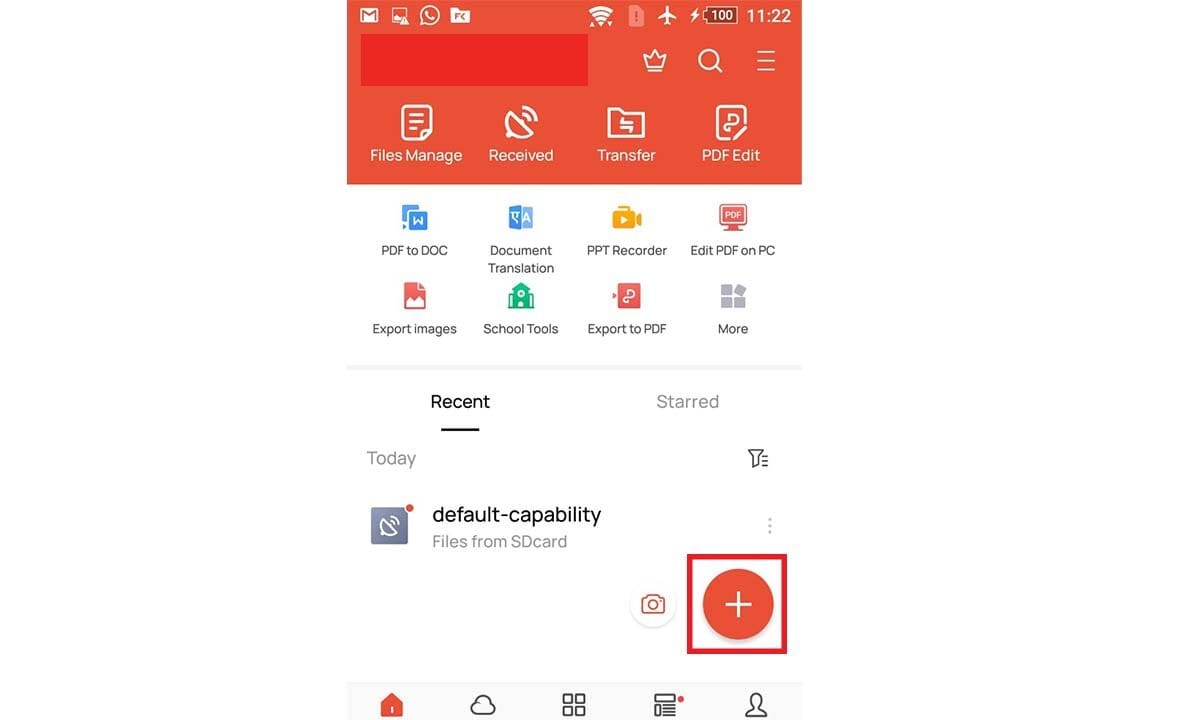Screen dimensions: 1200x720
Task: Start PPT Recorder
Action: (627, 230)
